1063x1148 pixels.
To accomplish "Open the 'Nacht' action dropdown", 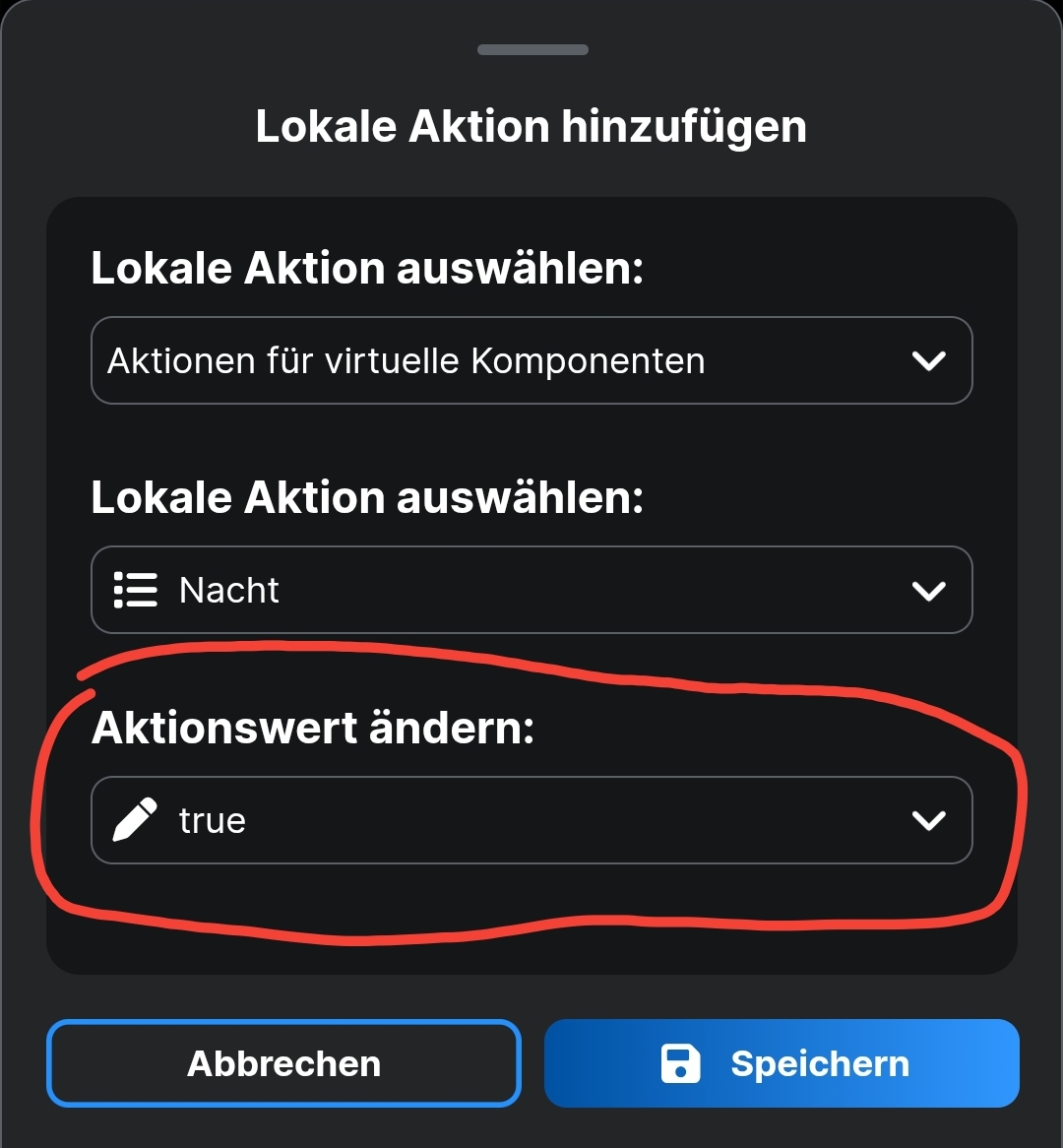I will coord(531,590).
